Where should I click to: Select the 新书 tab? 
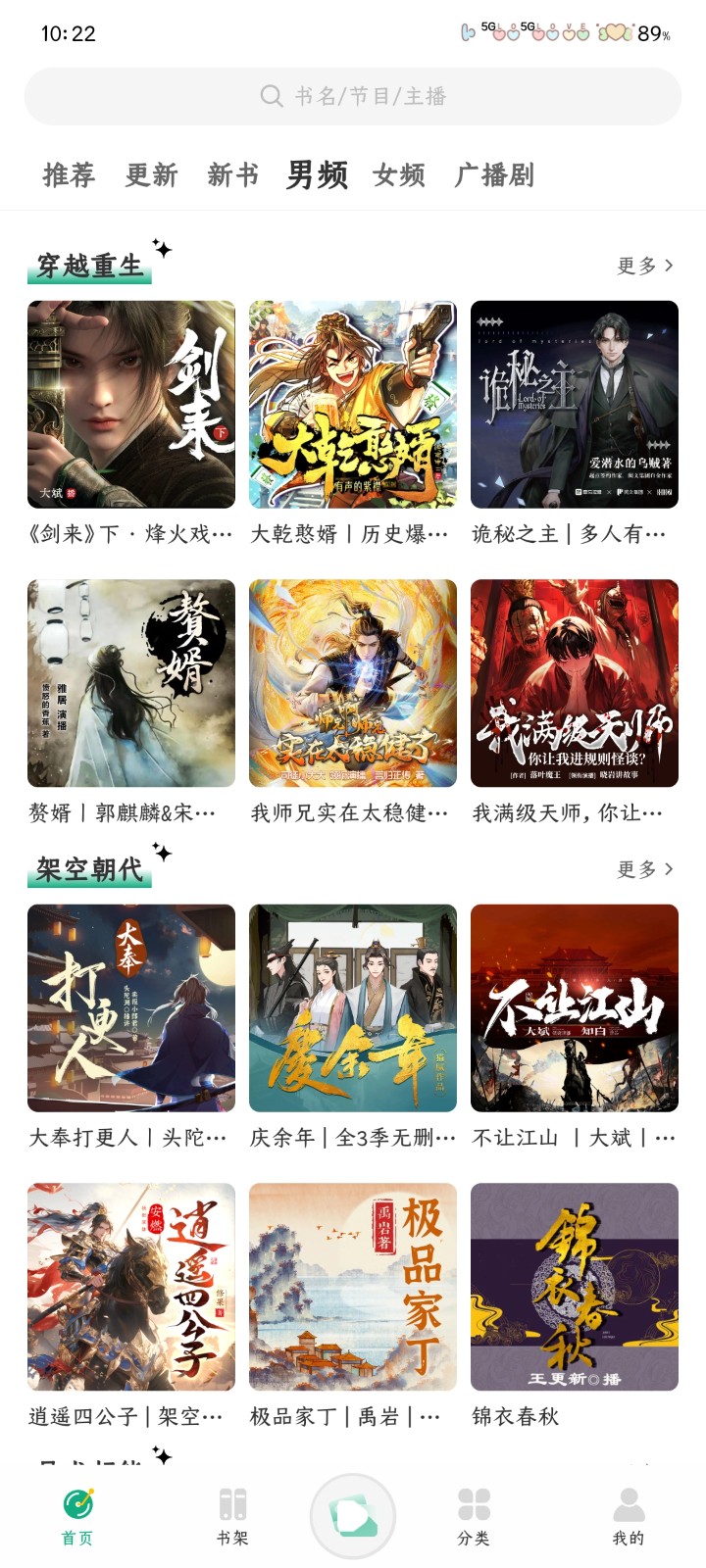(x=231, y=174)
